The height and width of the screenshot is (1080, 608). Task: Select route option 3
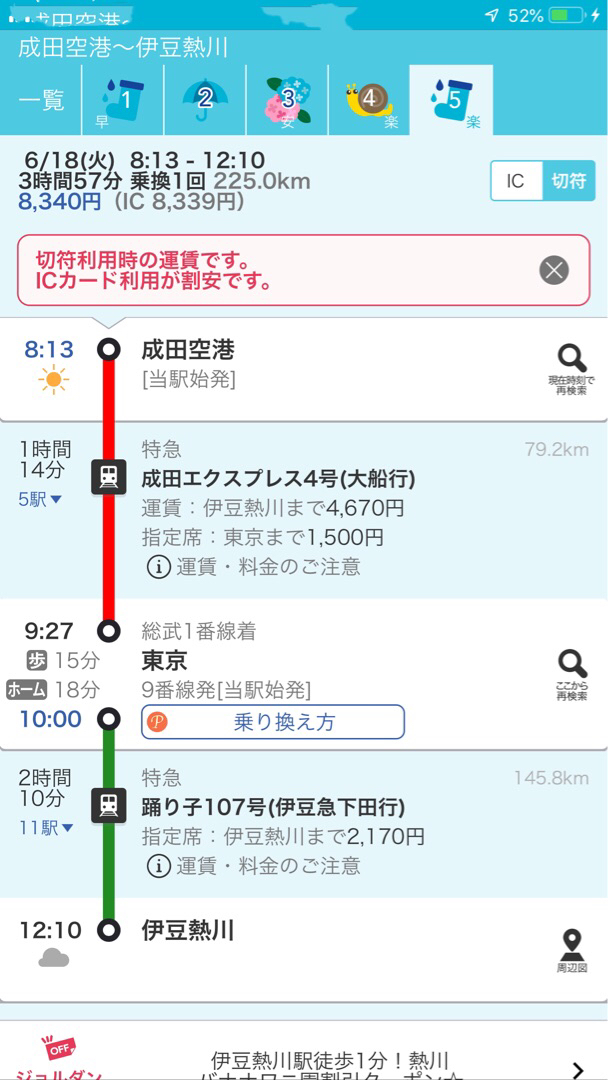[x=287, y=100]
